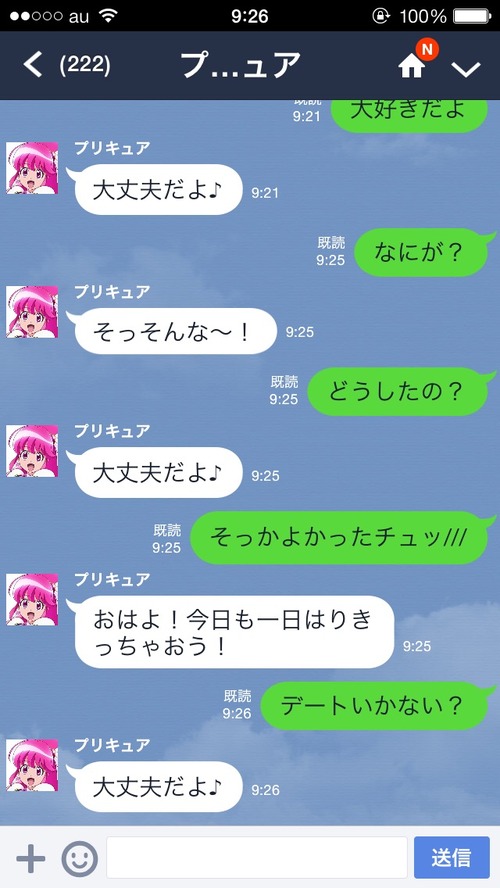The height and width of the screenshot is (888, 500).
Task: Go back to the chat list
Action: click(33, 65)
